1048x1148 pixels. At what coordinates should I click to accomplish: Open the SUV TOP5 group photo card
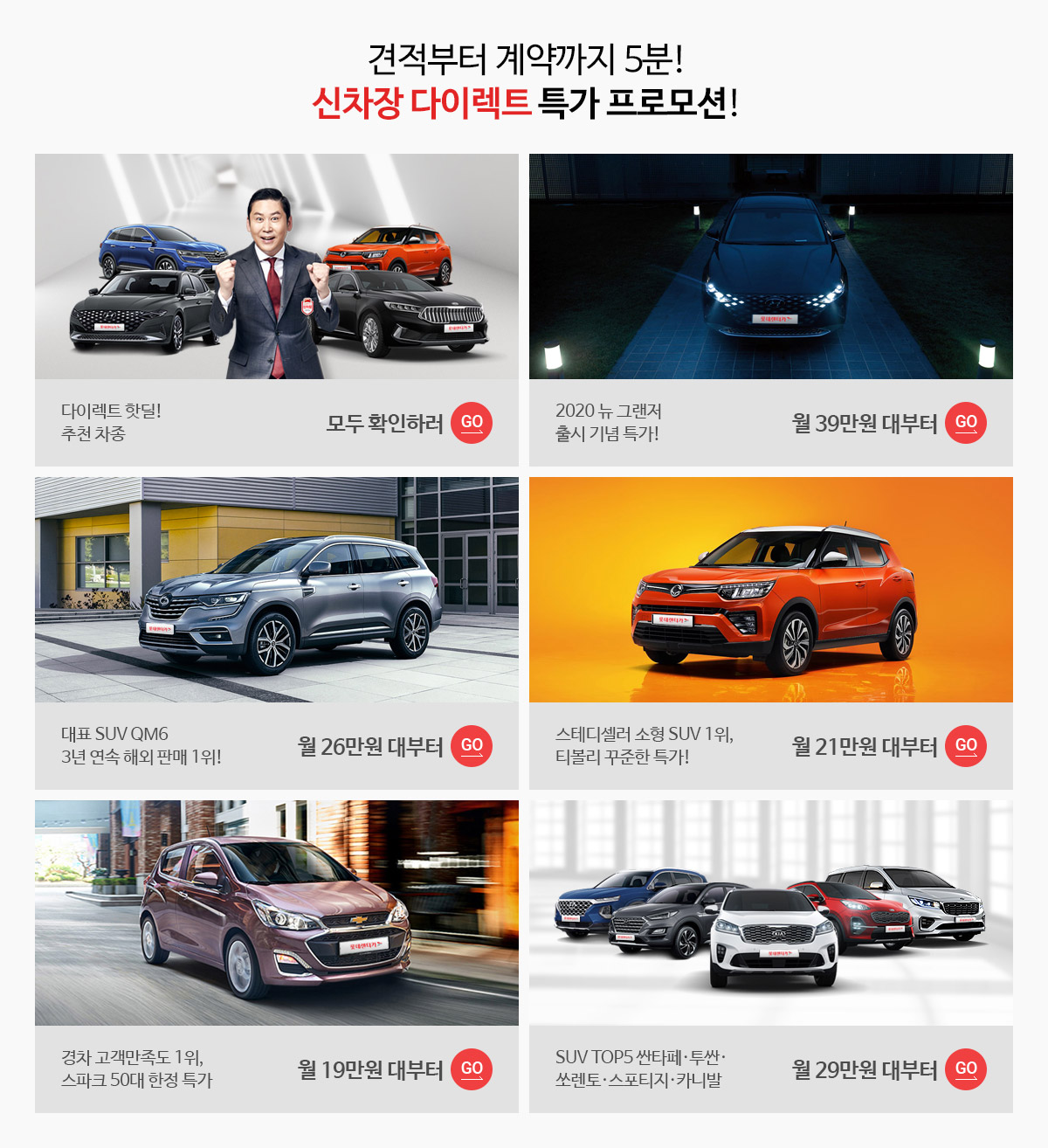click(771, 913)
